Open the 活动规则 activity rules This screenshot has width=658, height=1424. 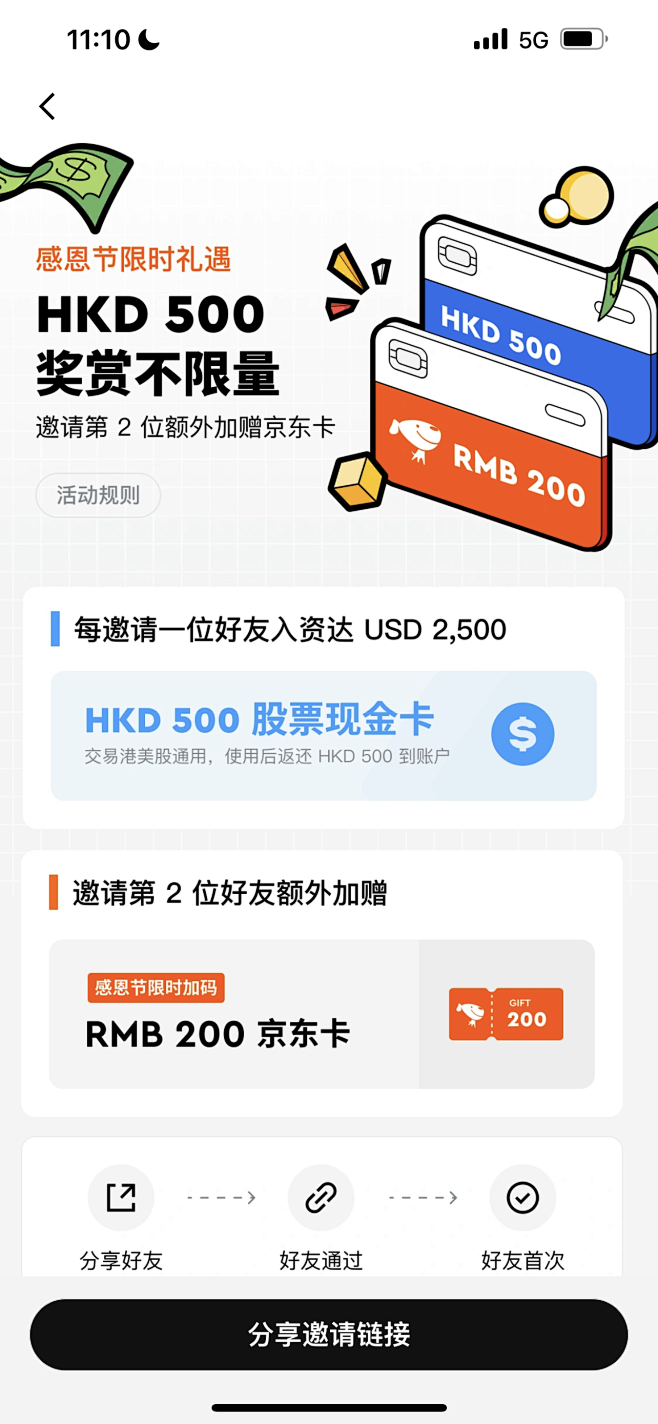click(x=98, y=495)
